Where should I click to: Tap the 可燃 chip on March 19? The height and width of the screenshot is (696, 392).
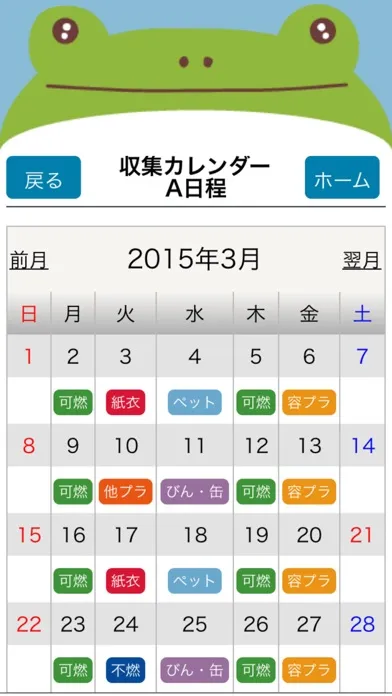(256, 581)
